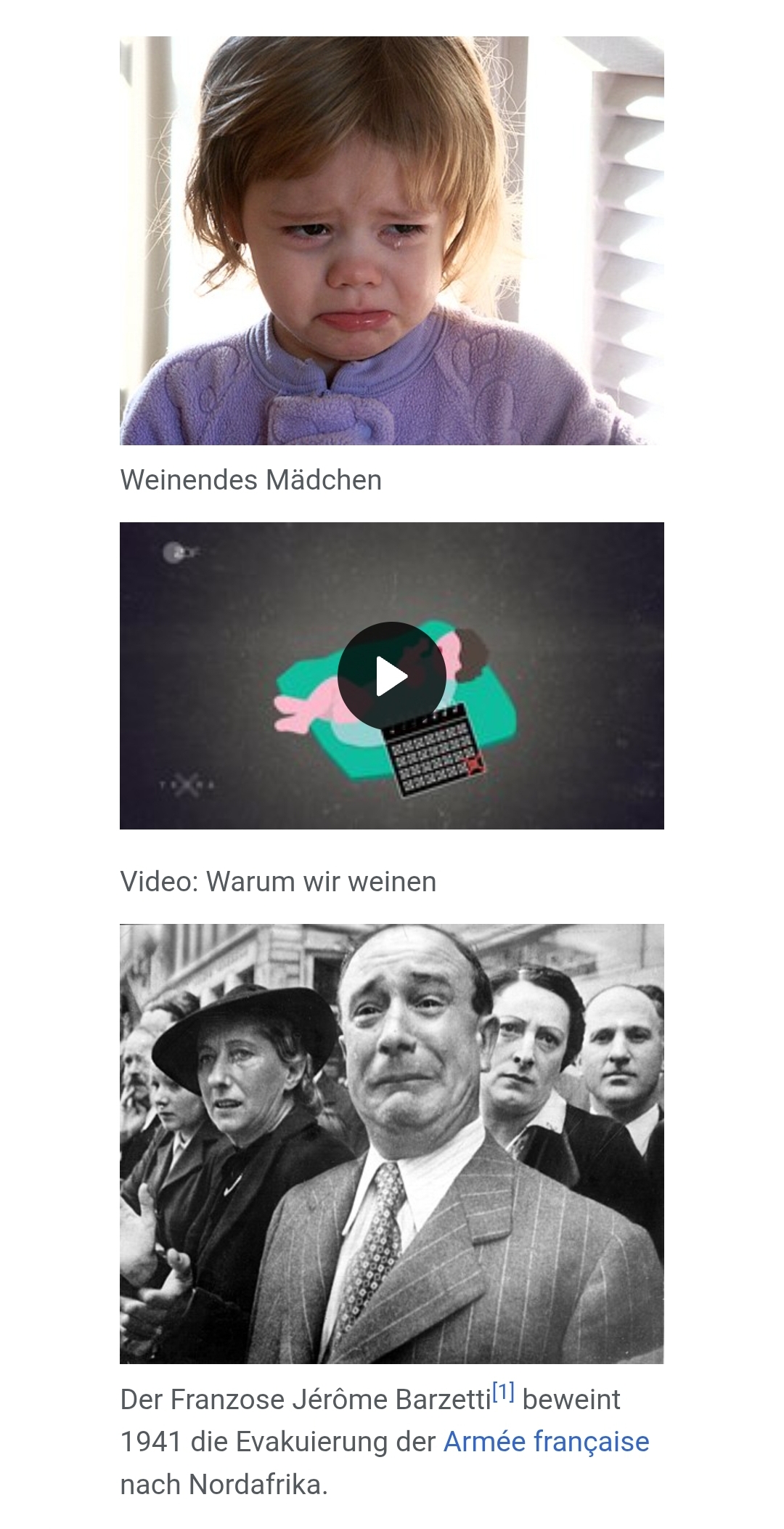Open footnote reference [1]
The image size is (784, 1529).
click(503, 1392)
